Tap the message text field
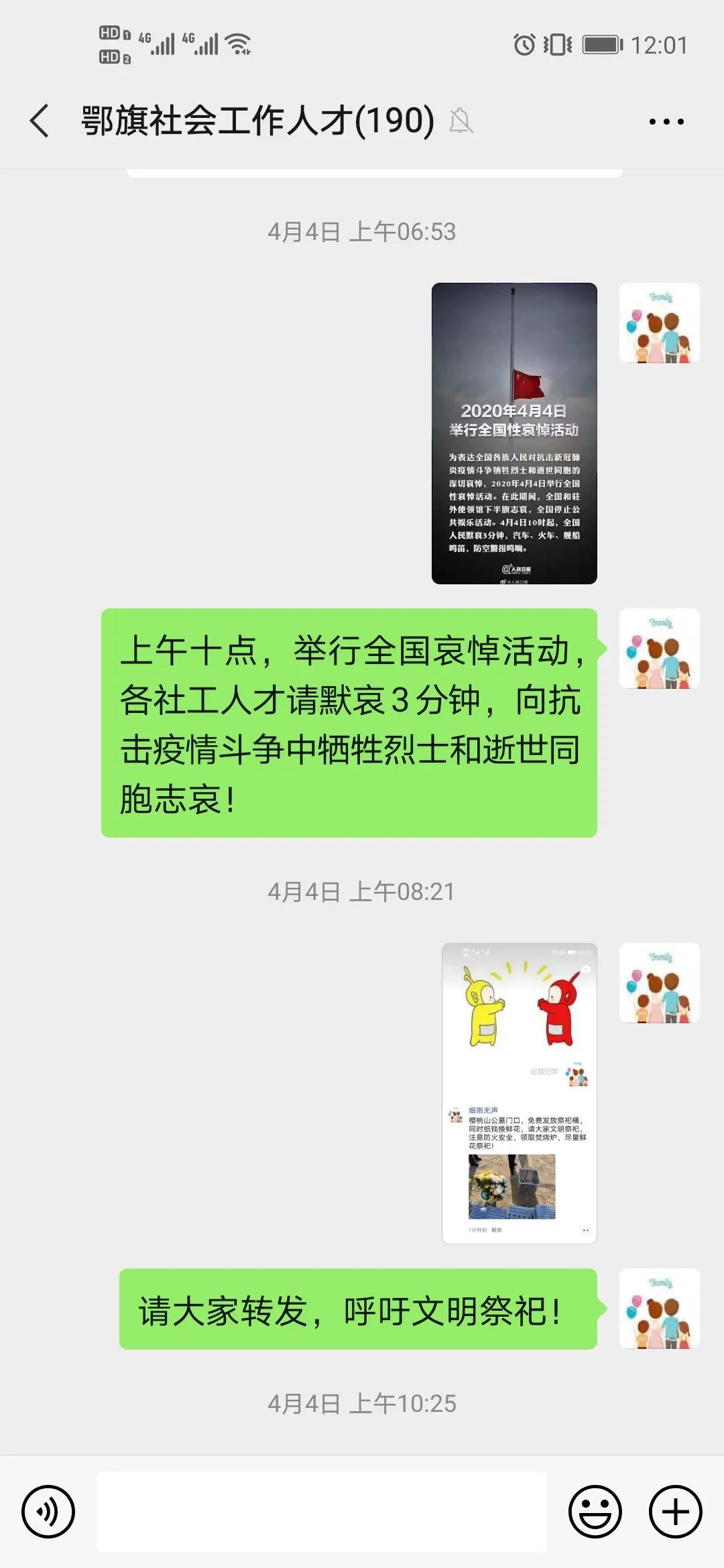This screenshot has width=724, height=1568. 322,1511
